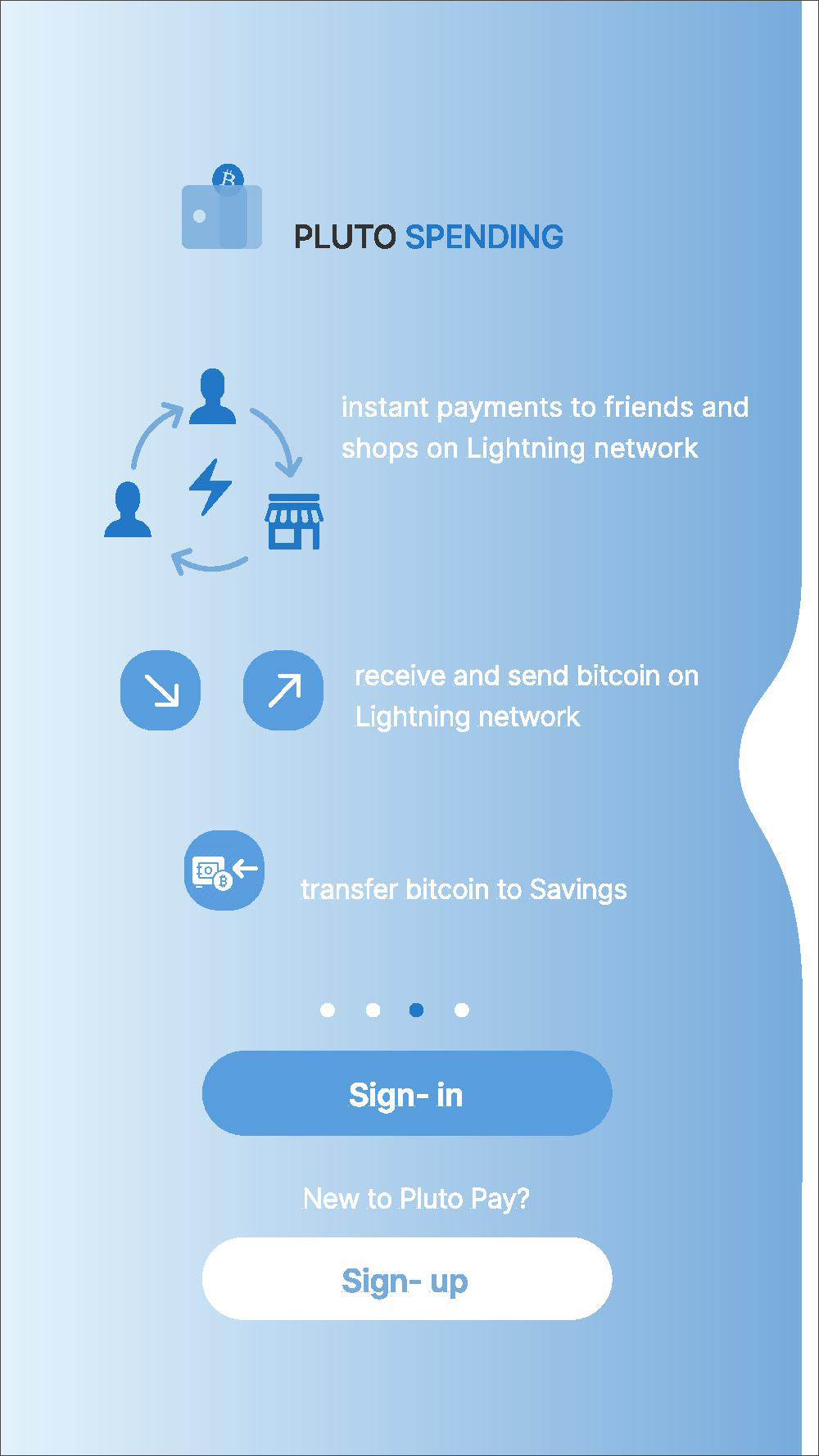Jump to the first onboarding page dot
819x1456 pixels.
(x=328, y=1010)
